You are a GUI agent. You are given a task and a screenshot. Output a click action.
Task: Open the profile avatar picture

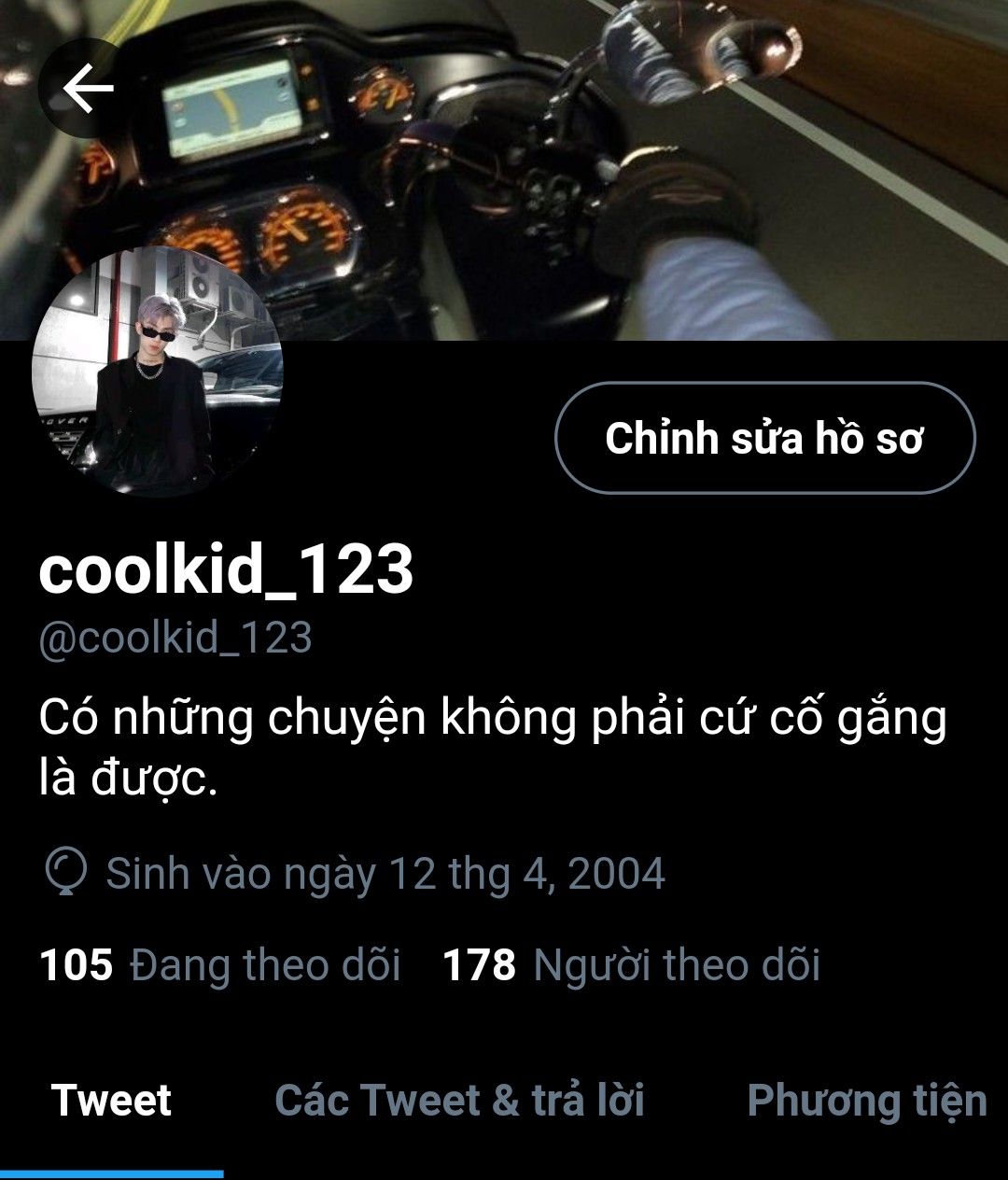(x=157, y=372)
